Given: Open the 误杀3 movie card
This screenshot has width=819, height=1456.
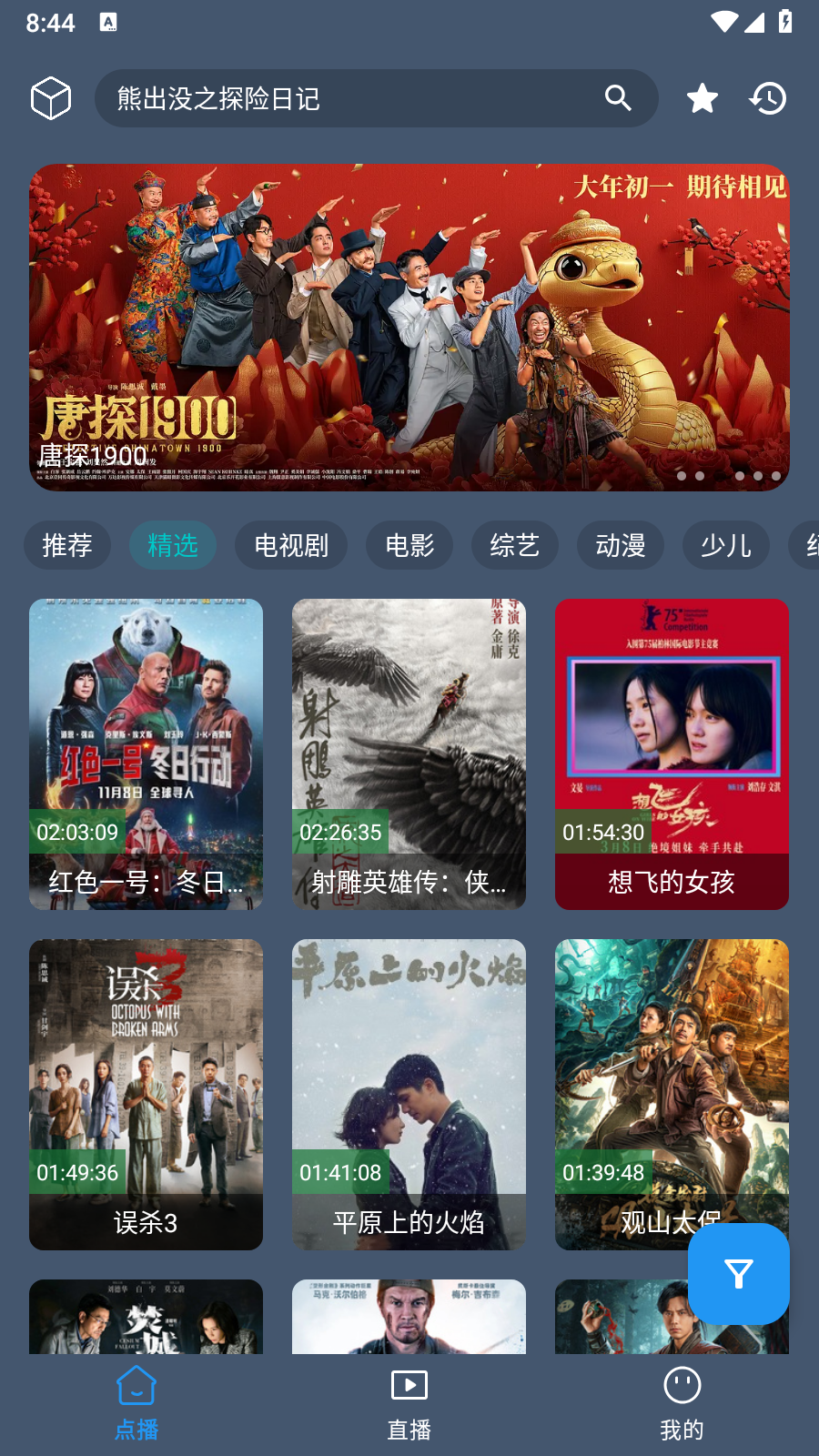Looking at the screenshot, I should click(146, 1094).
